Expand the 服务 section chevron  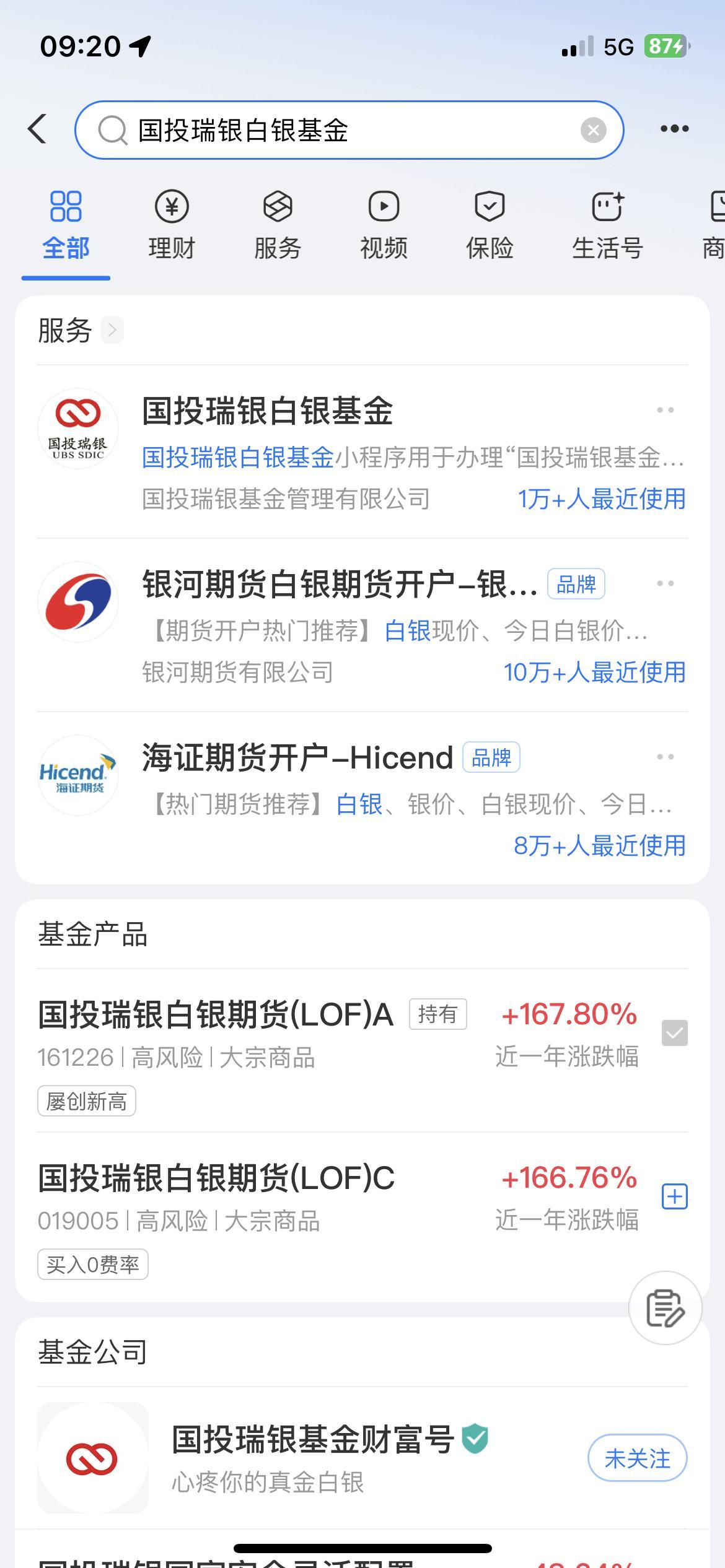click(x=112, y=330)
